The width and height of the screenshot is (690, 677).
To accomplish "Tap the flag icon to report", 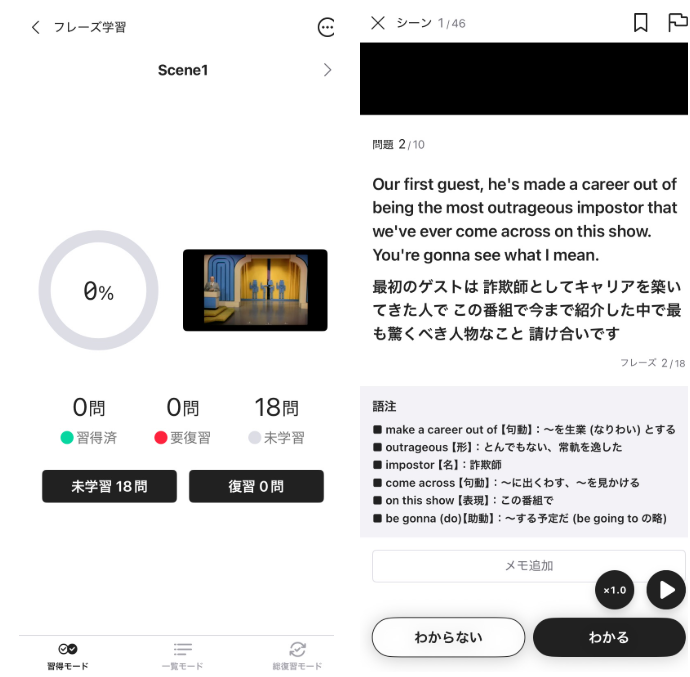I will pos(677,23).
